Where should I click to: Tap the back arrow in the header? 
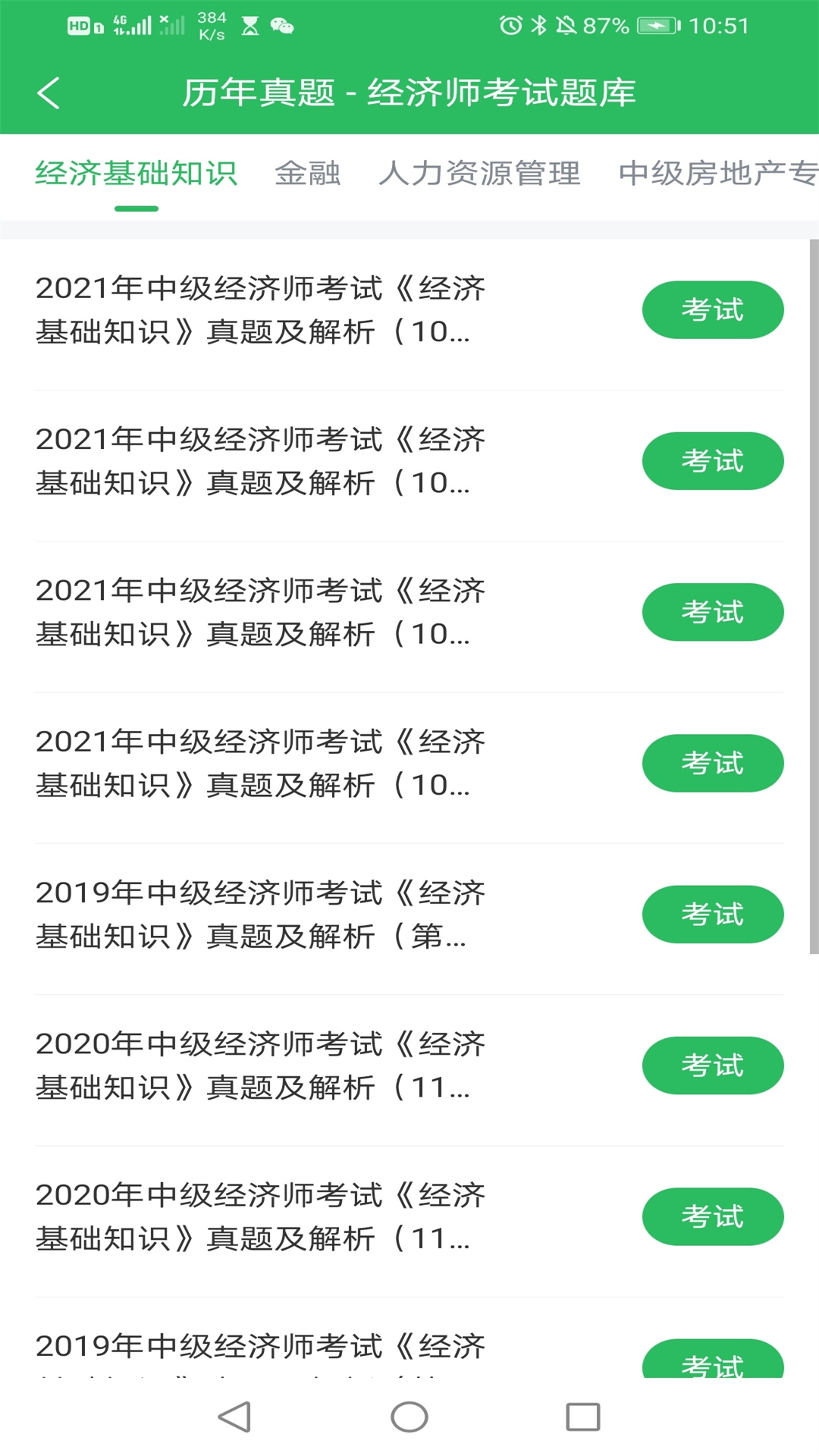(49, 93)
